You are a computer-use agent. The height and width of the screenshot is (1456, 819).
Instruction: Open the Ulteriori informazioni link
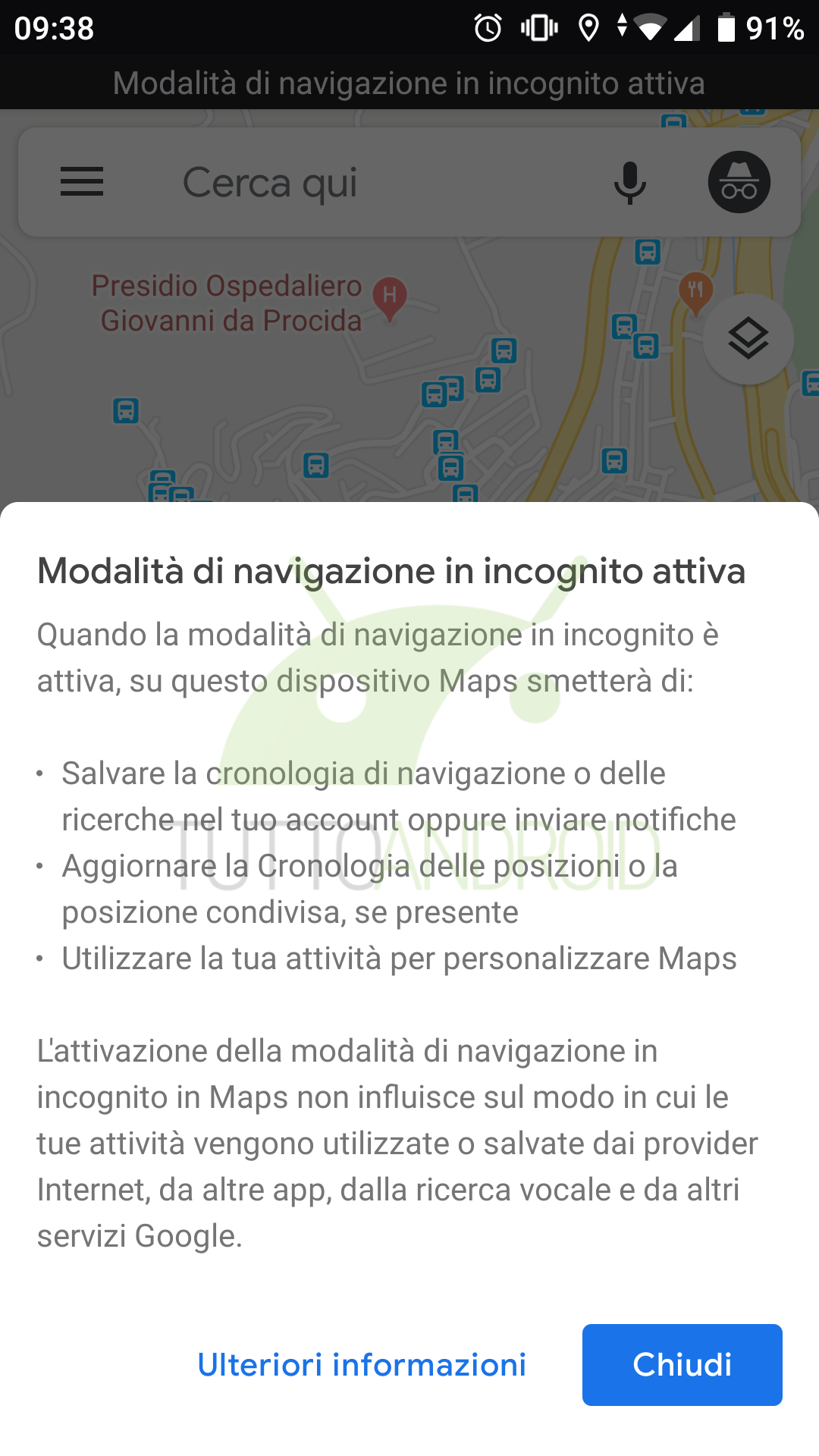pos(362,1364)
